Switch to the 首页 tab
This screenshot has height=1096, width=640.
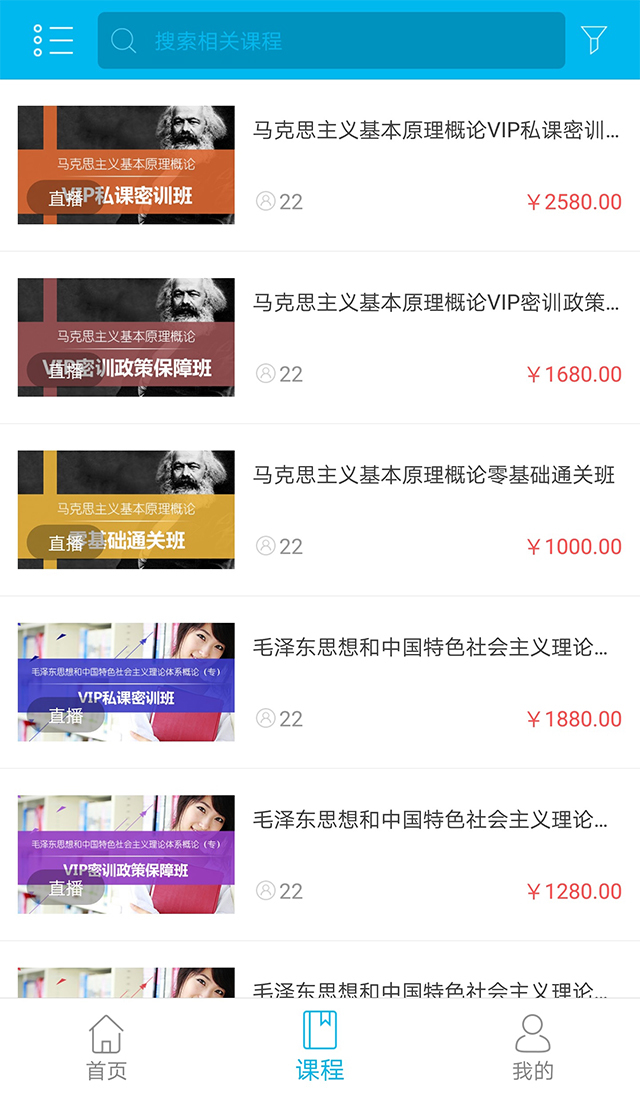pos(106,1047)
